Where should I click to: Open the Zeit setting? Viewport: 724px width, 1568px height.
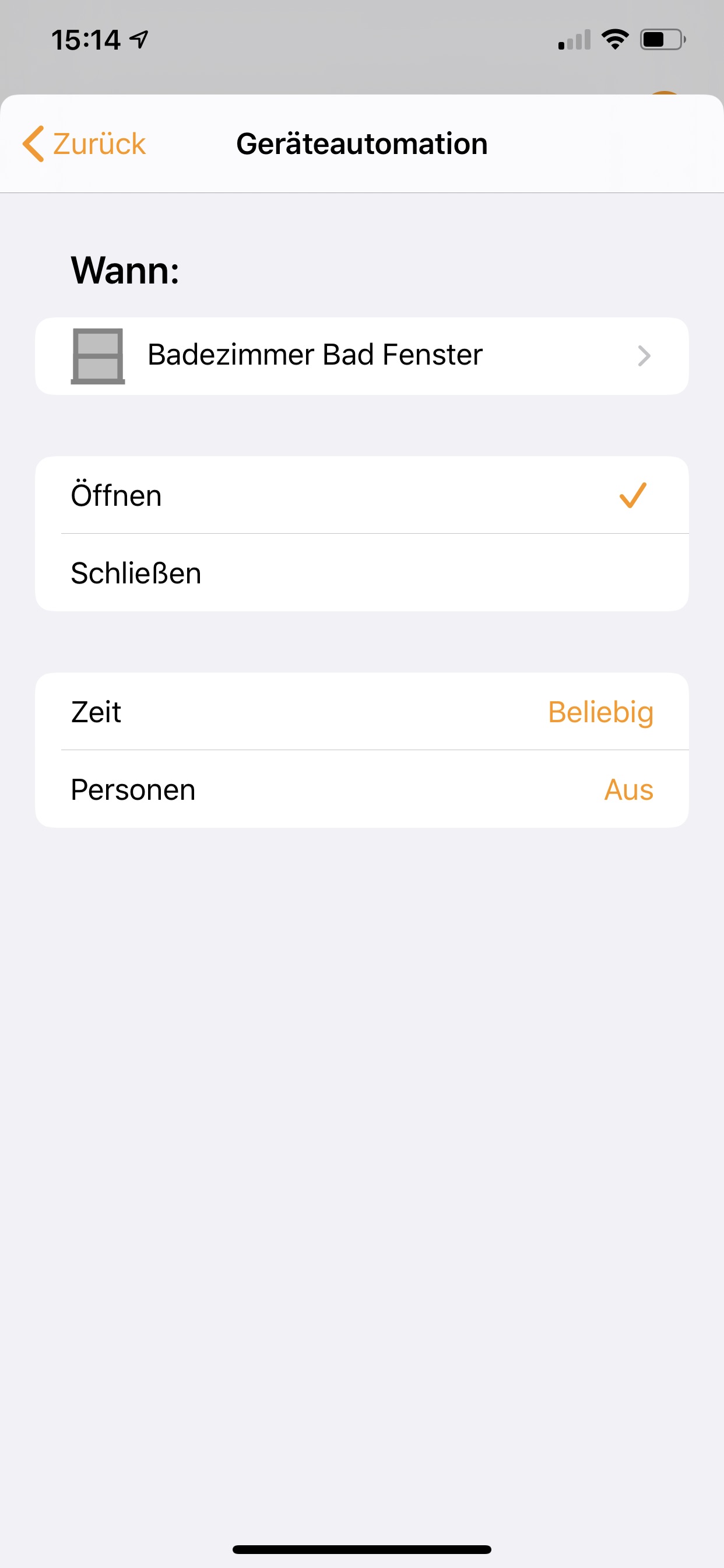coord(361,712)
